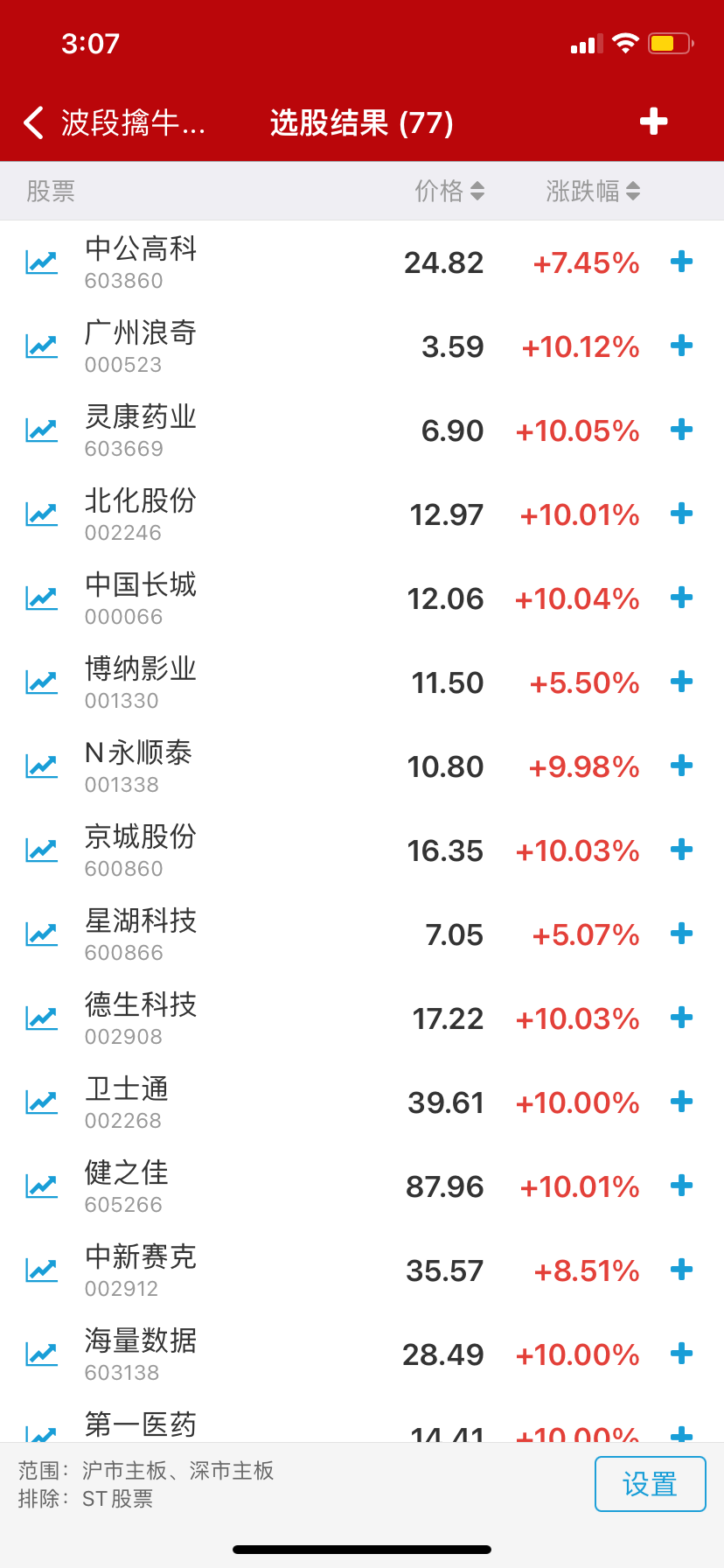The height and width of the screenshot is (1568, 724).
Task: Select the chart icon beside 广州浪奇
Action: (40, 344)
